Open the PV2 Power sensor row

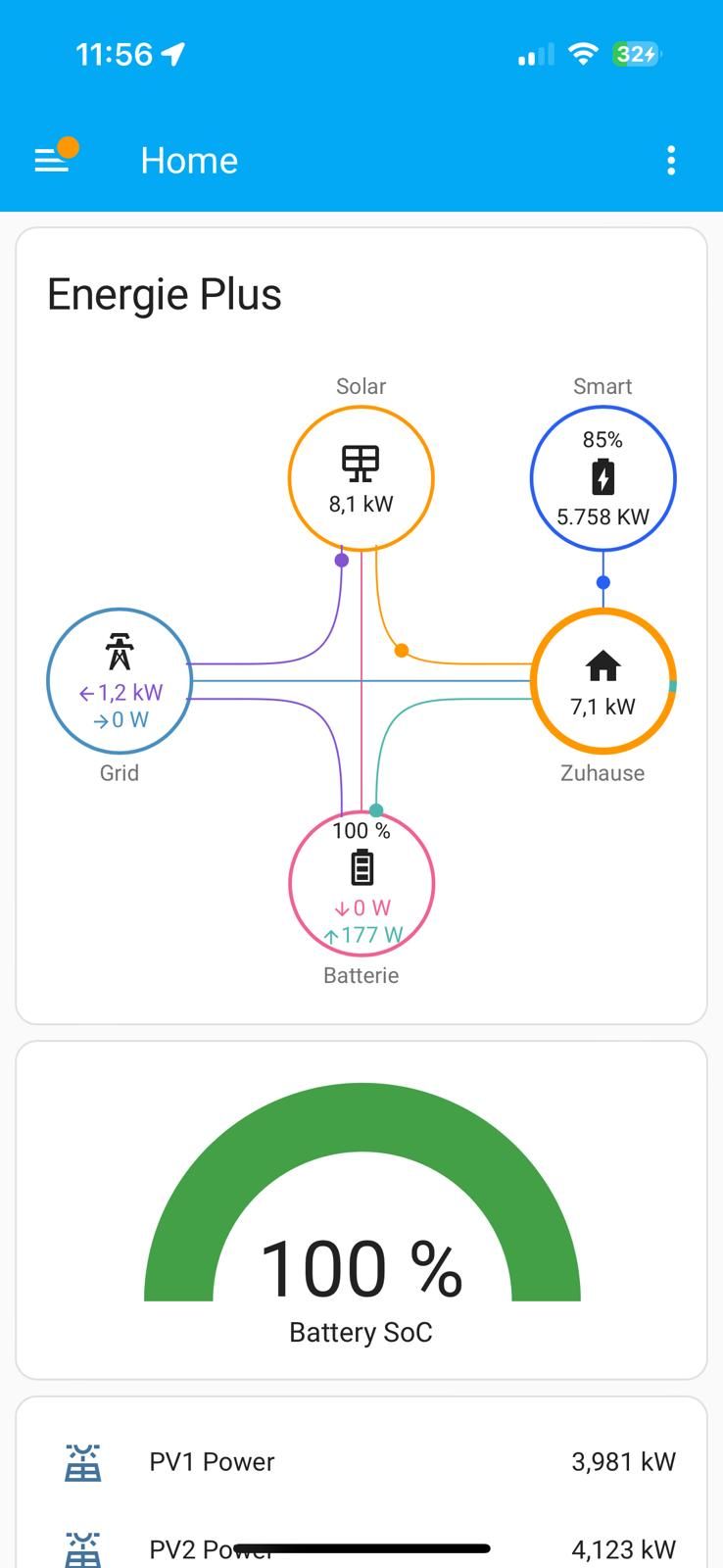(361, 1548)
